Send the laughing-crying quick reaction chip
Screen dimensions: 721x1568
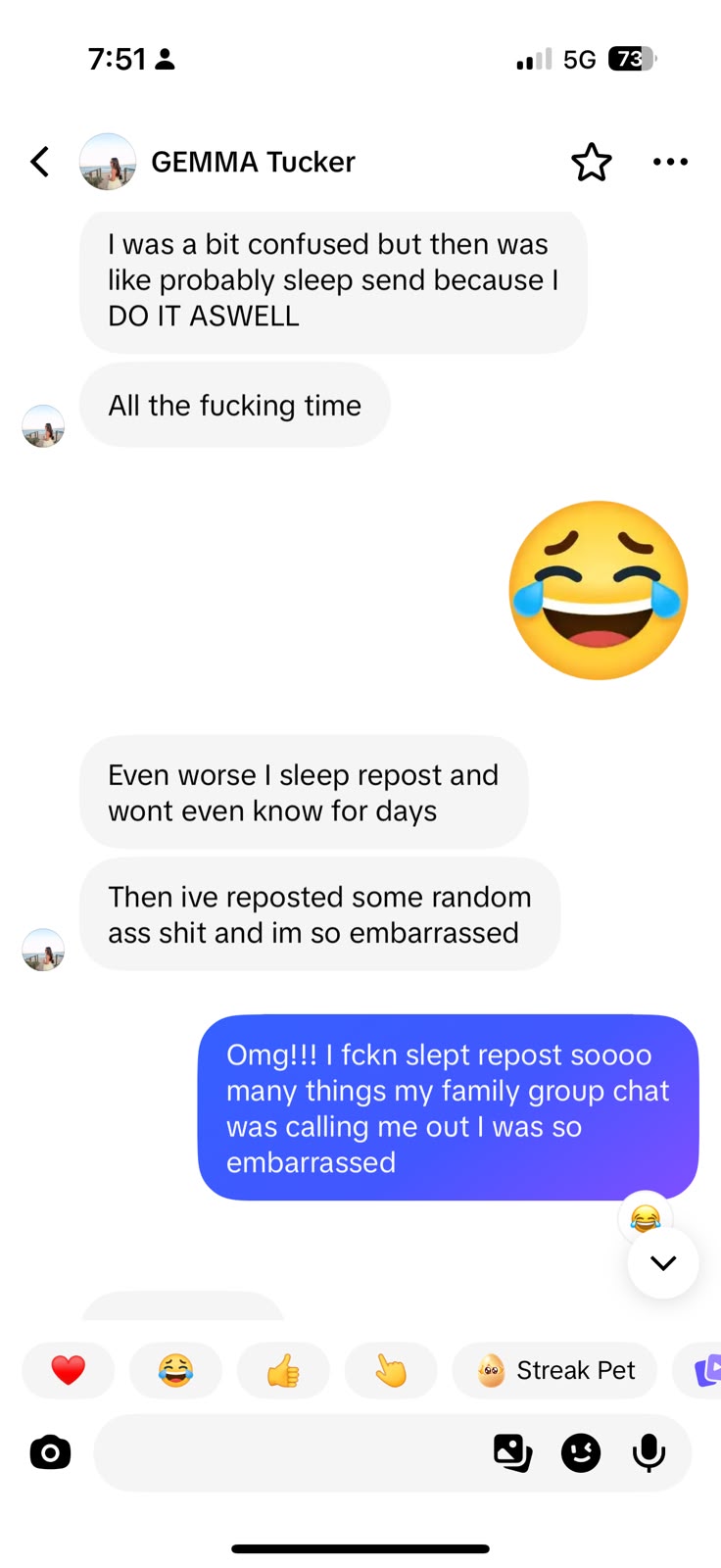[x=176, y=1370]
